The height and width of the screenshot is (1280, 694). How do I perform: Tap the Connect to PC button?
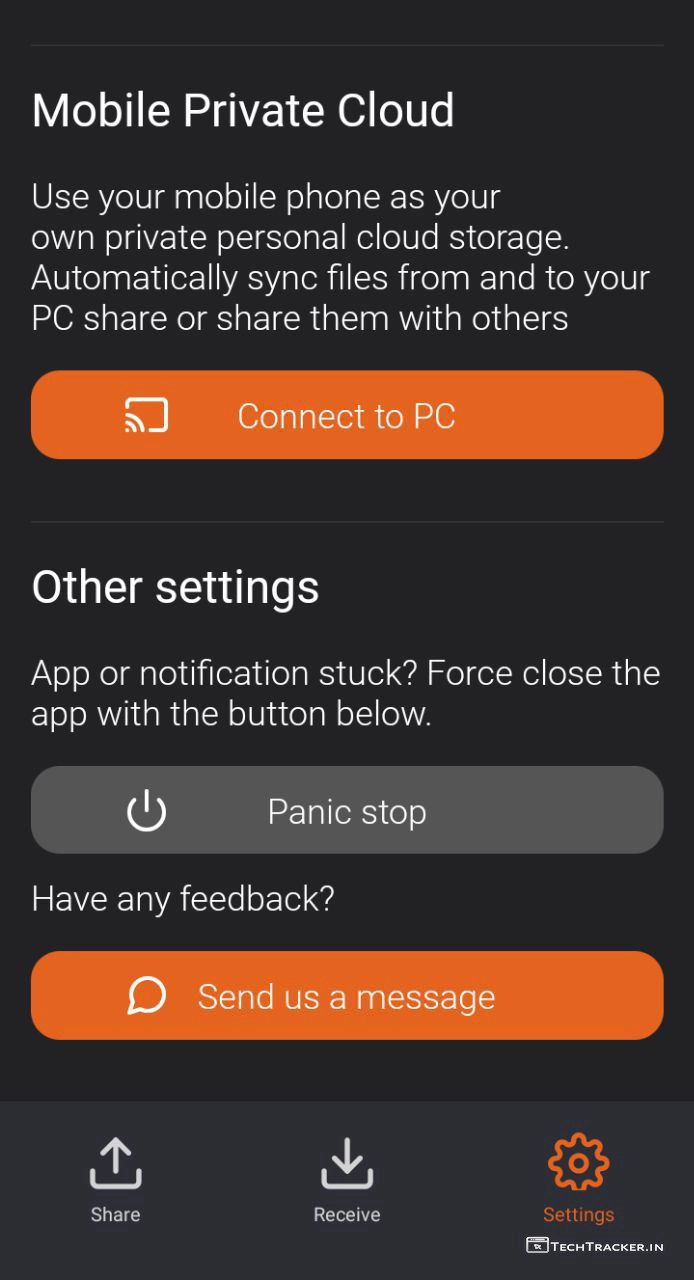(347, 415)
